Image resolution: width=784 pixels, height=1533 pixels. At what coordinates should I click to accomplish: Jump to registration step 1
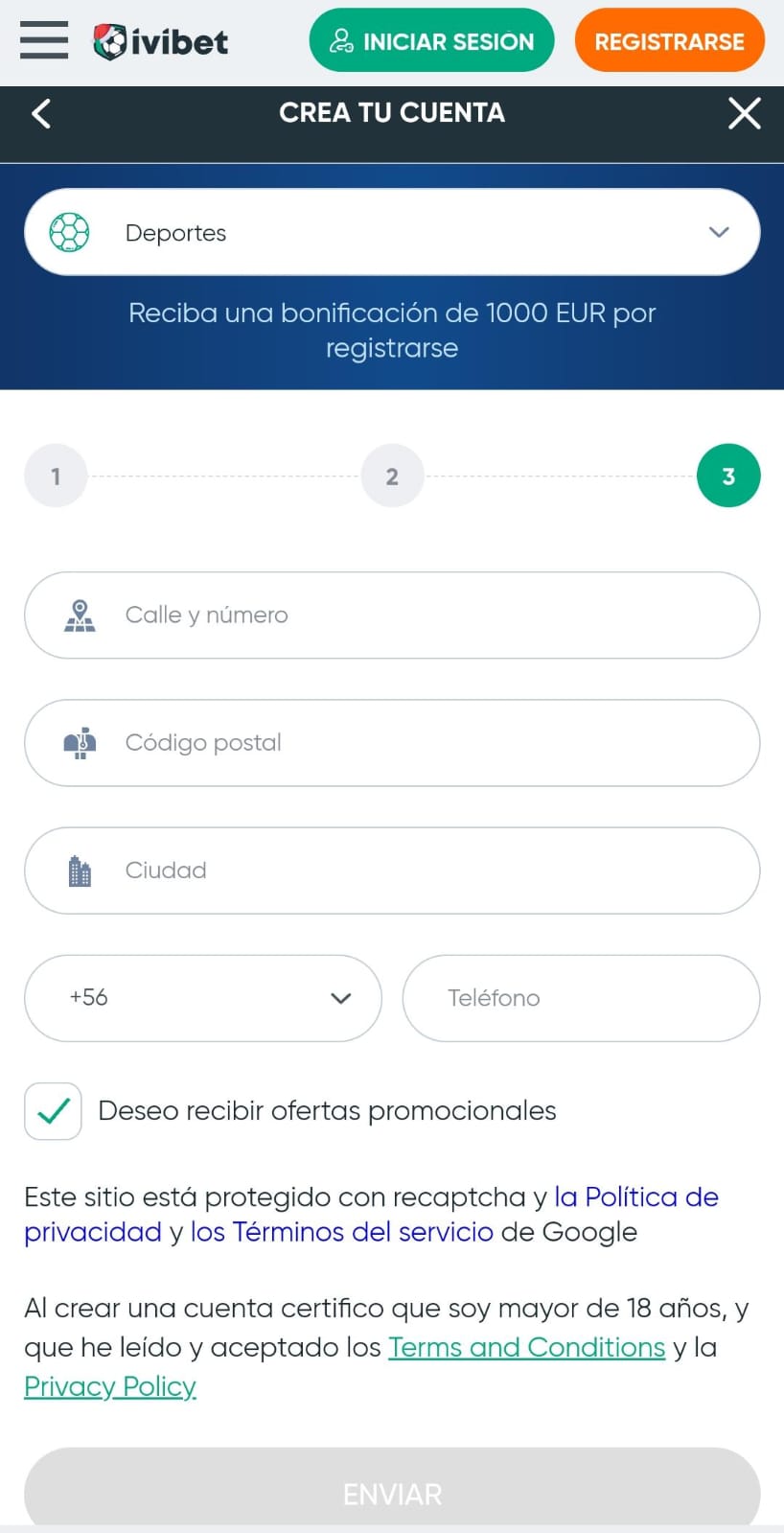pyautogui.click(x=56, y=476)
